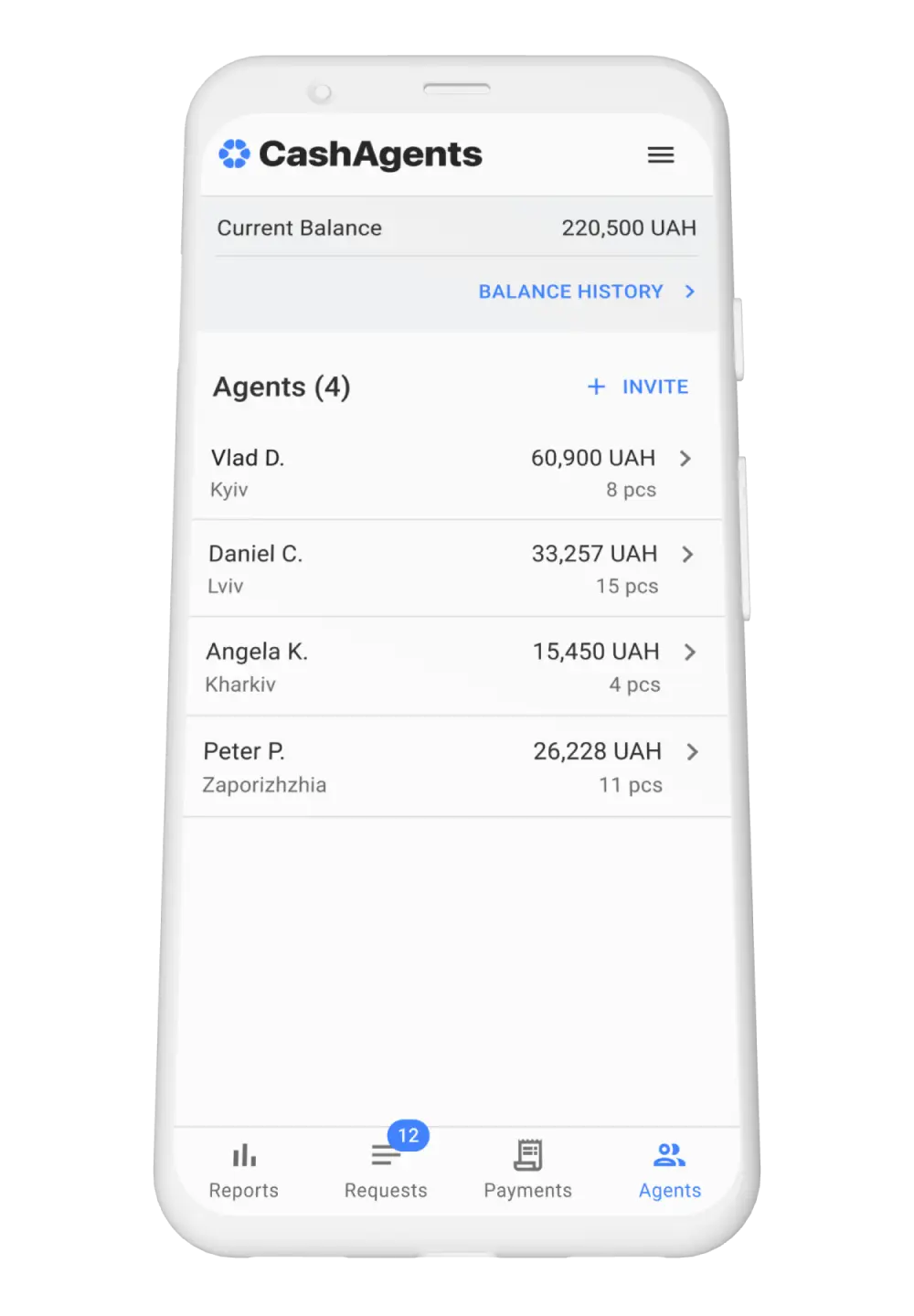View the balance history
Image resolution: width=914 pixels, height=1316 pixels.
pyautogui.click(x=586, y=292)
